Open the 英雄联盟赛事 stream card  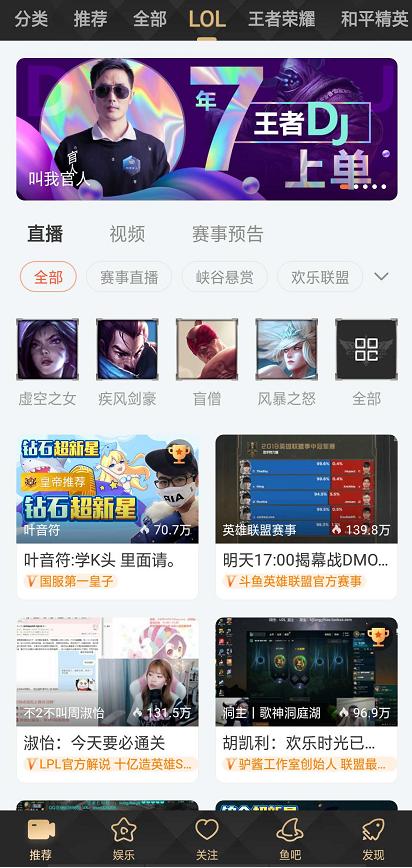click(306, 516)
